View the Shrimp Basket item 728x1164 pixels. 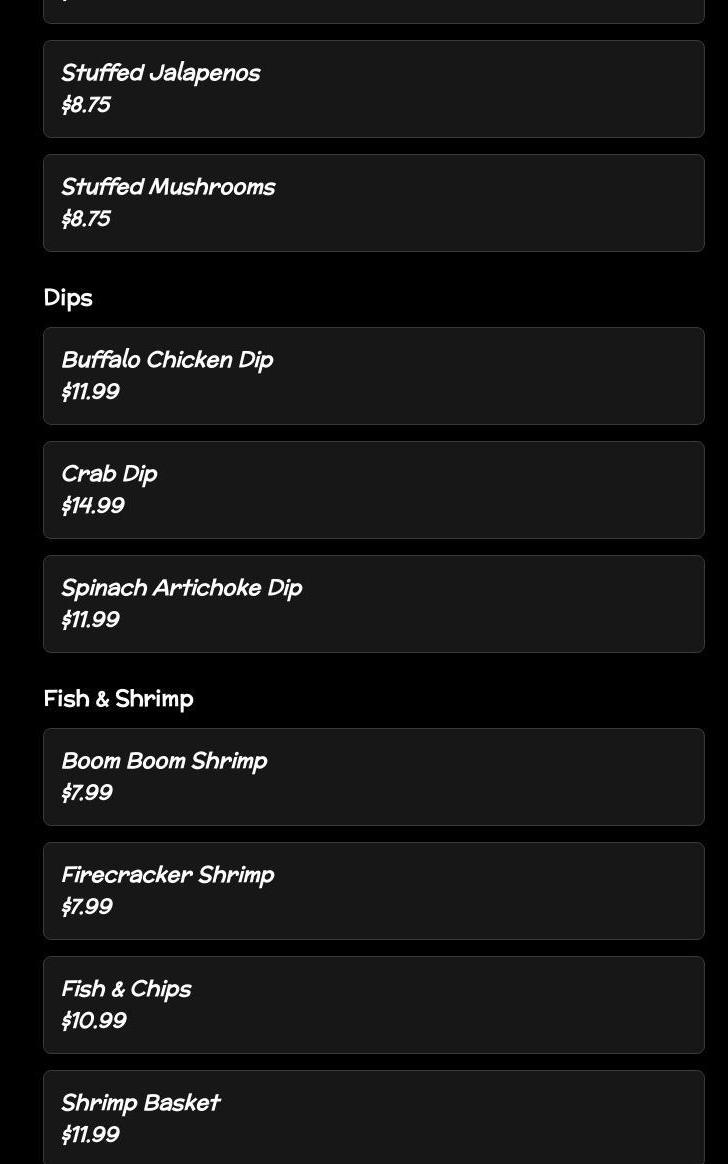373,1117
